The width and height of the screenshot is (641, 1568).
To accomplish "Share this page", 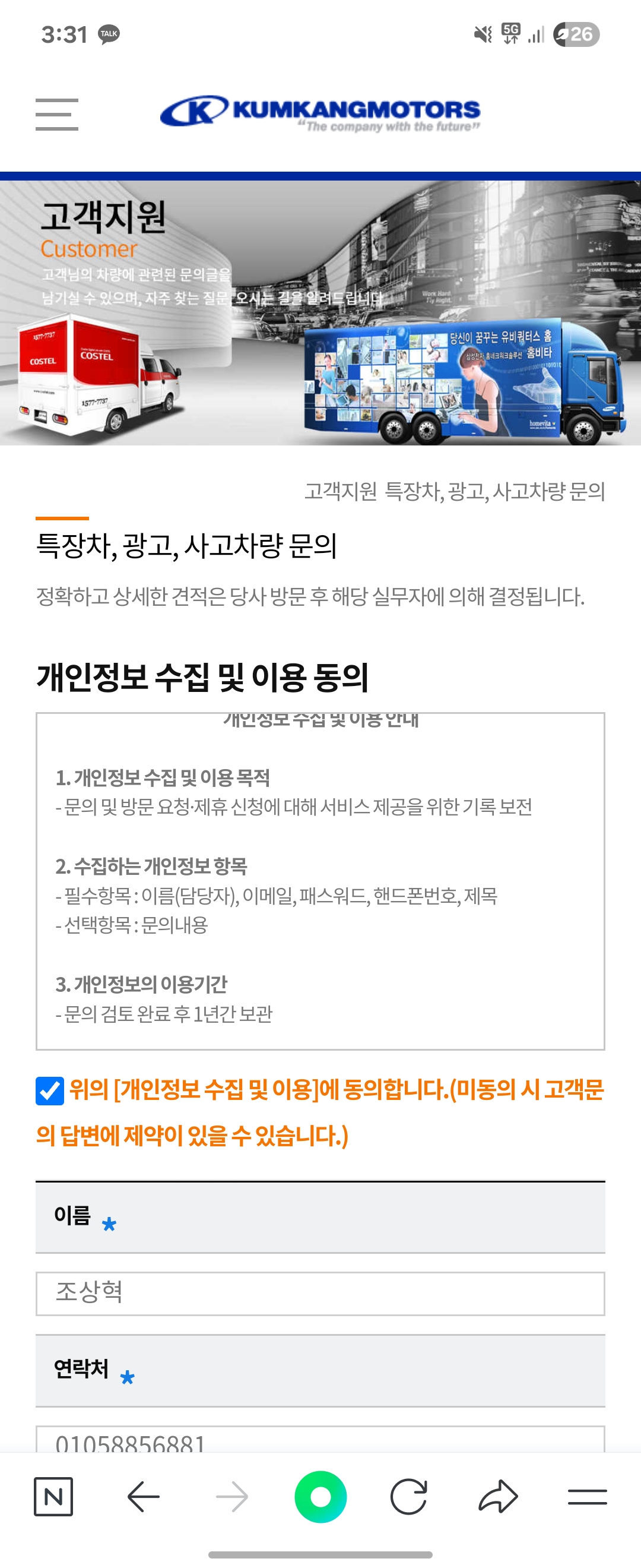I will [498, 1496].
